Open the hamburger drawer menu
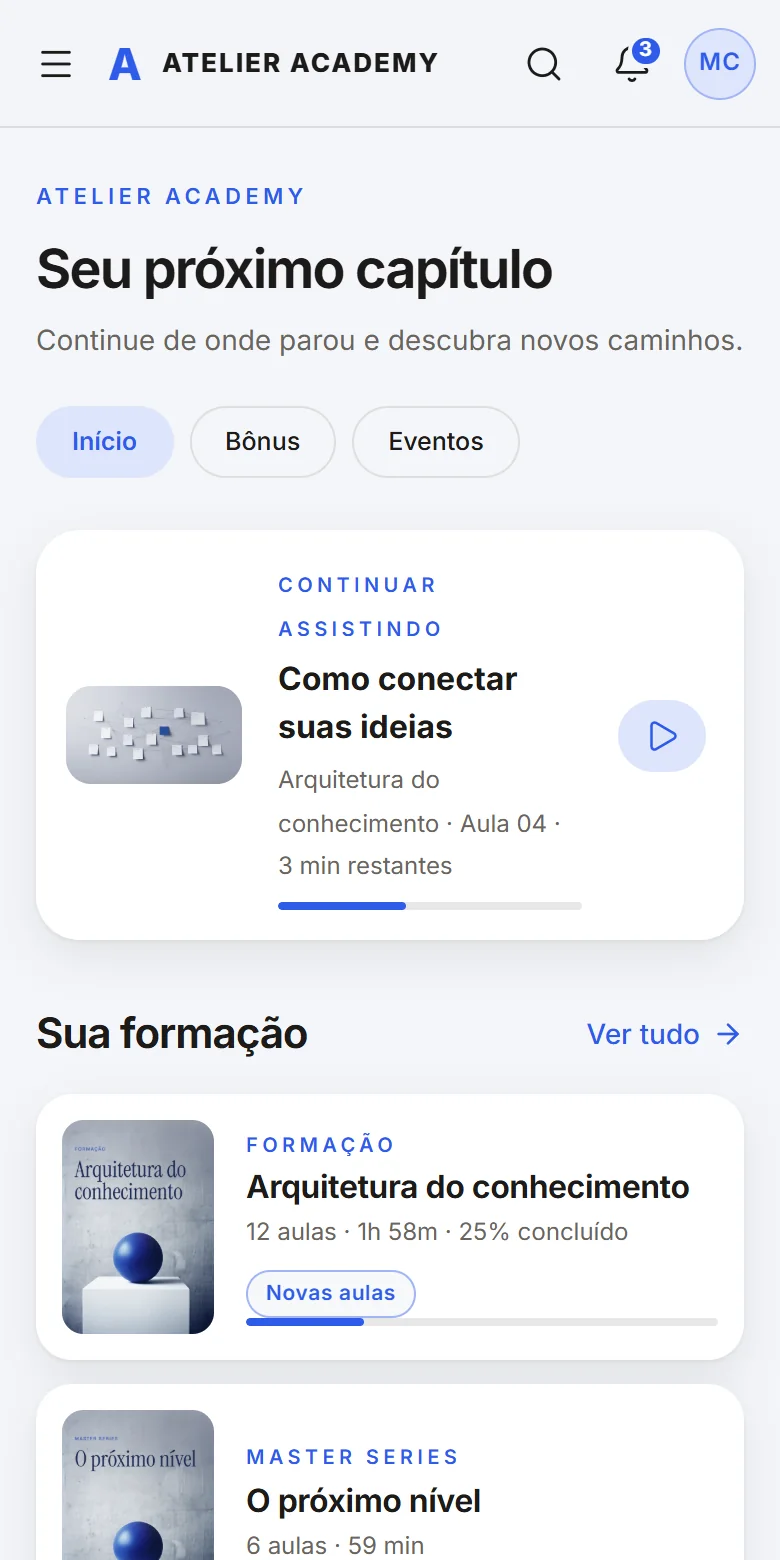This screenshot has width=780, height=1560. click(x=56, y=64)
